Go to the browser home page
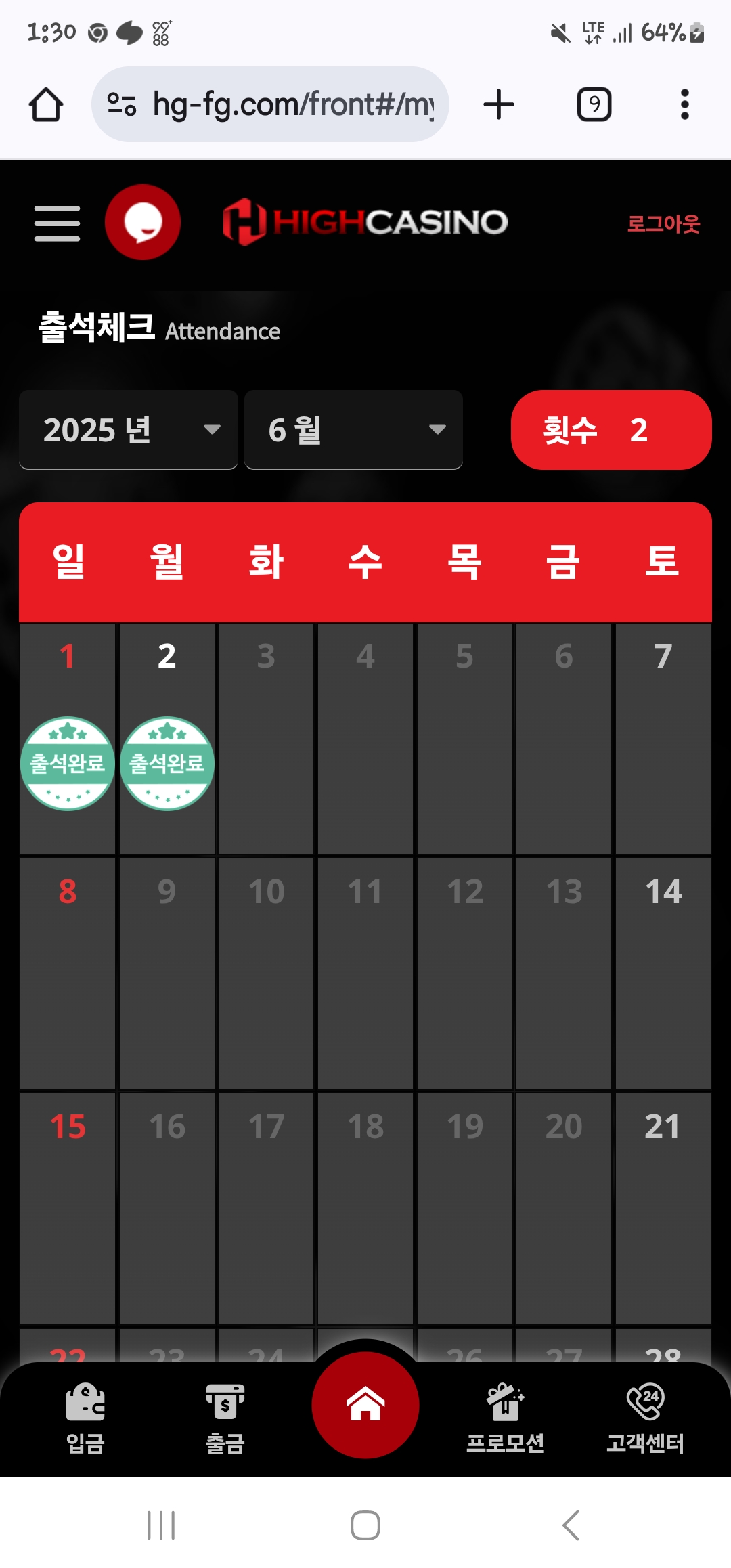This screenshot has width=731, height=1568. pos(46,104)
